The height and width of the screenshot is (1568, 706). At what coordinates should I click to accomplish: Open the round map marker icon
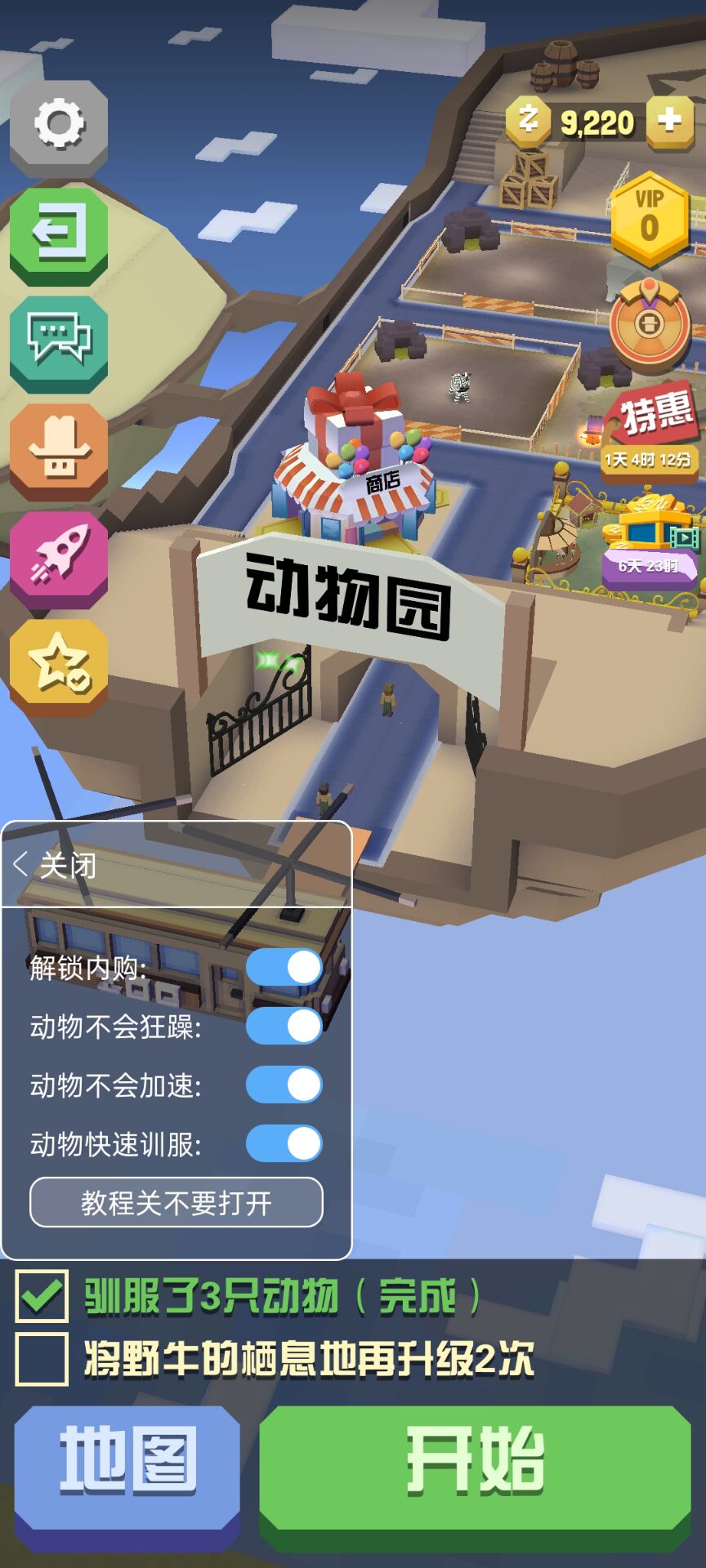650,324
